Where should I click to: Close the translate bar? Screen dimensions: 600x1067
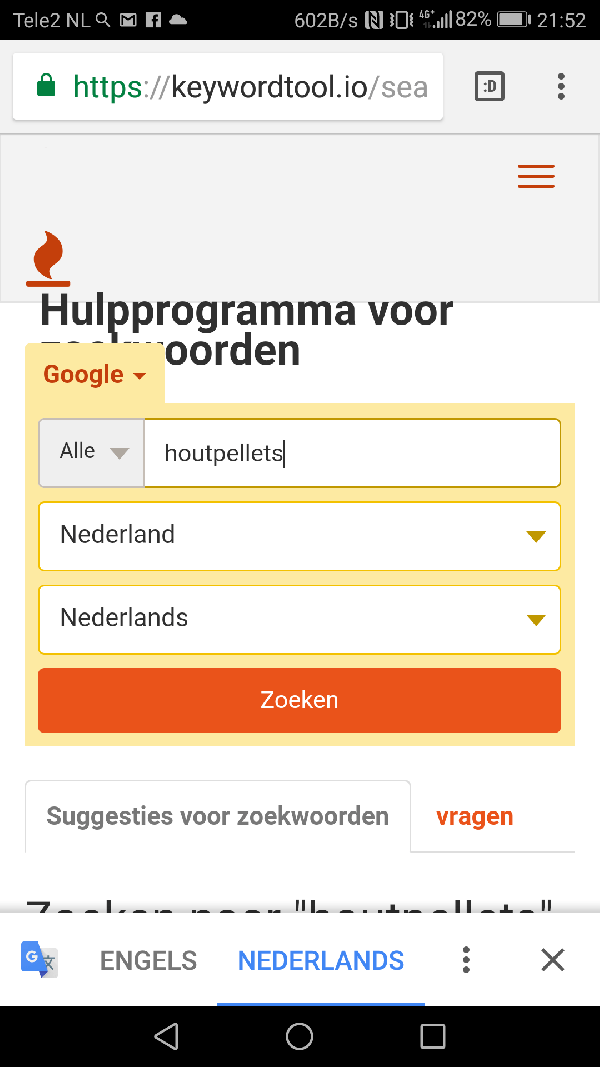click(x=552, y=960)
